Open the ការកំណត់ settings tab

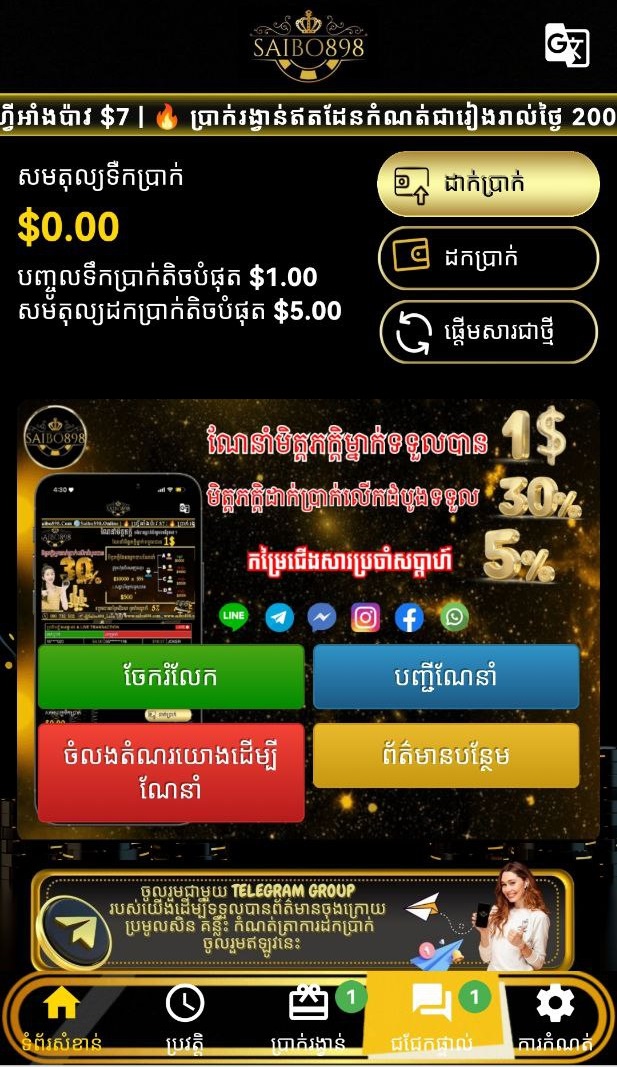point(555,1017)
